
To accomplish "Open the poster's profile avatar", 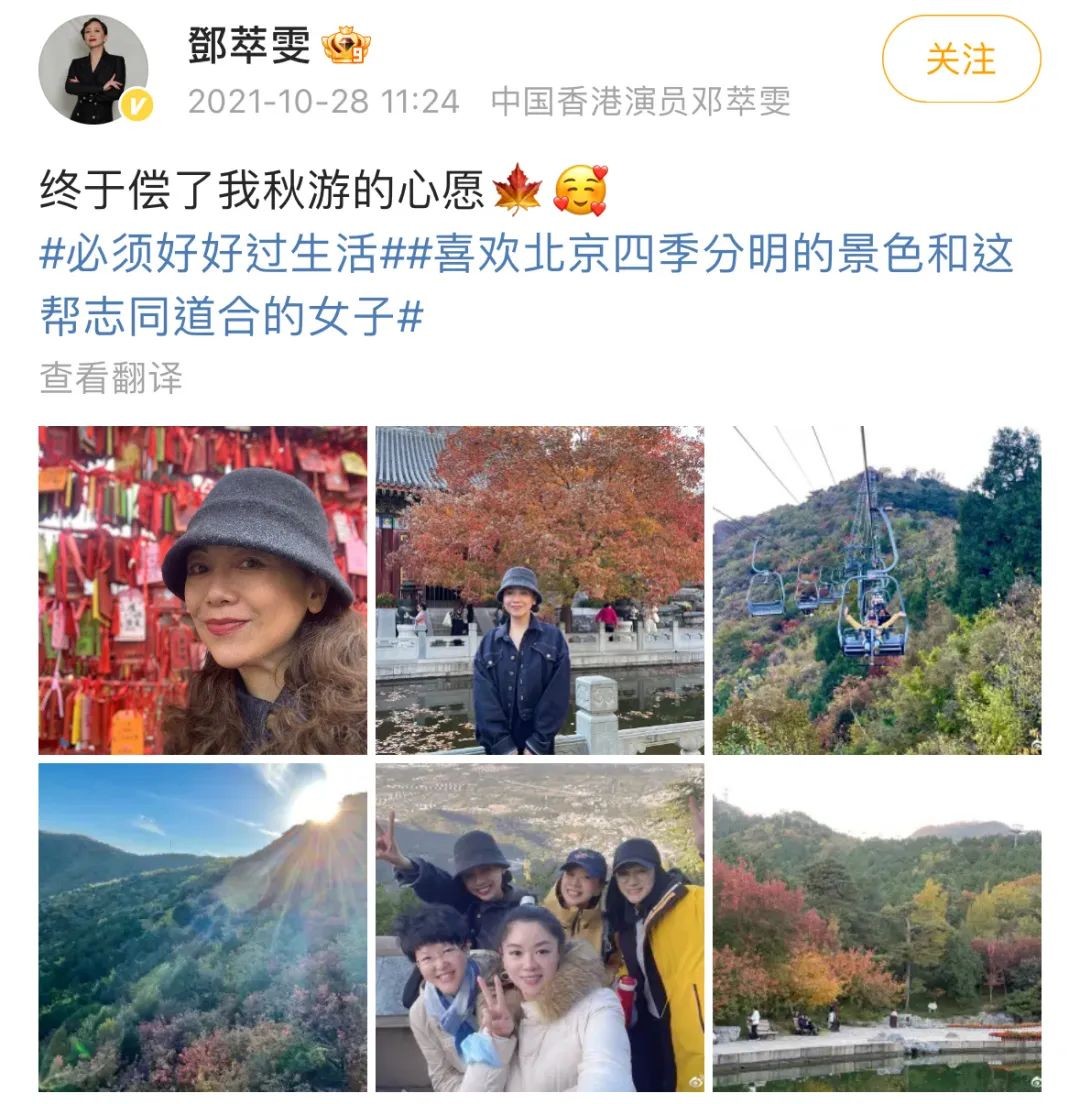I will (x=93, y=70).
